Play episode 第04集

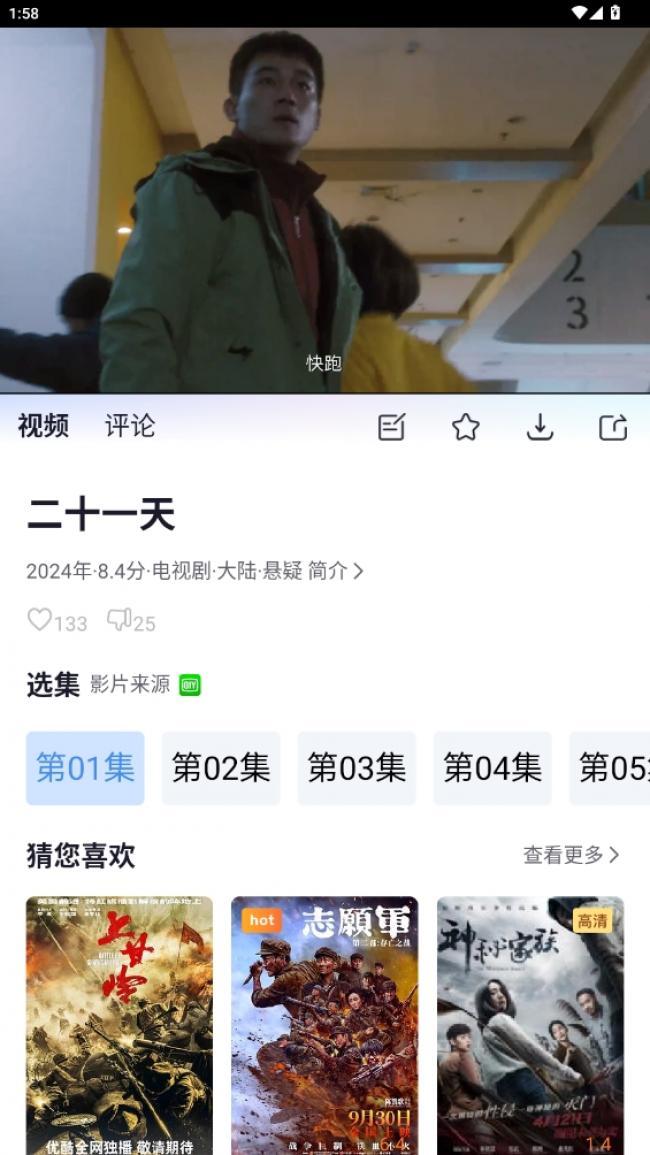[x=492, y=768]
